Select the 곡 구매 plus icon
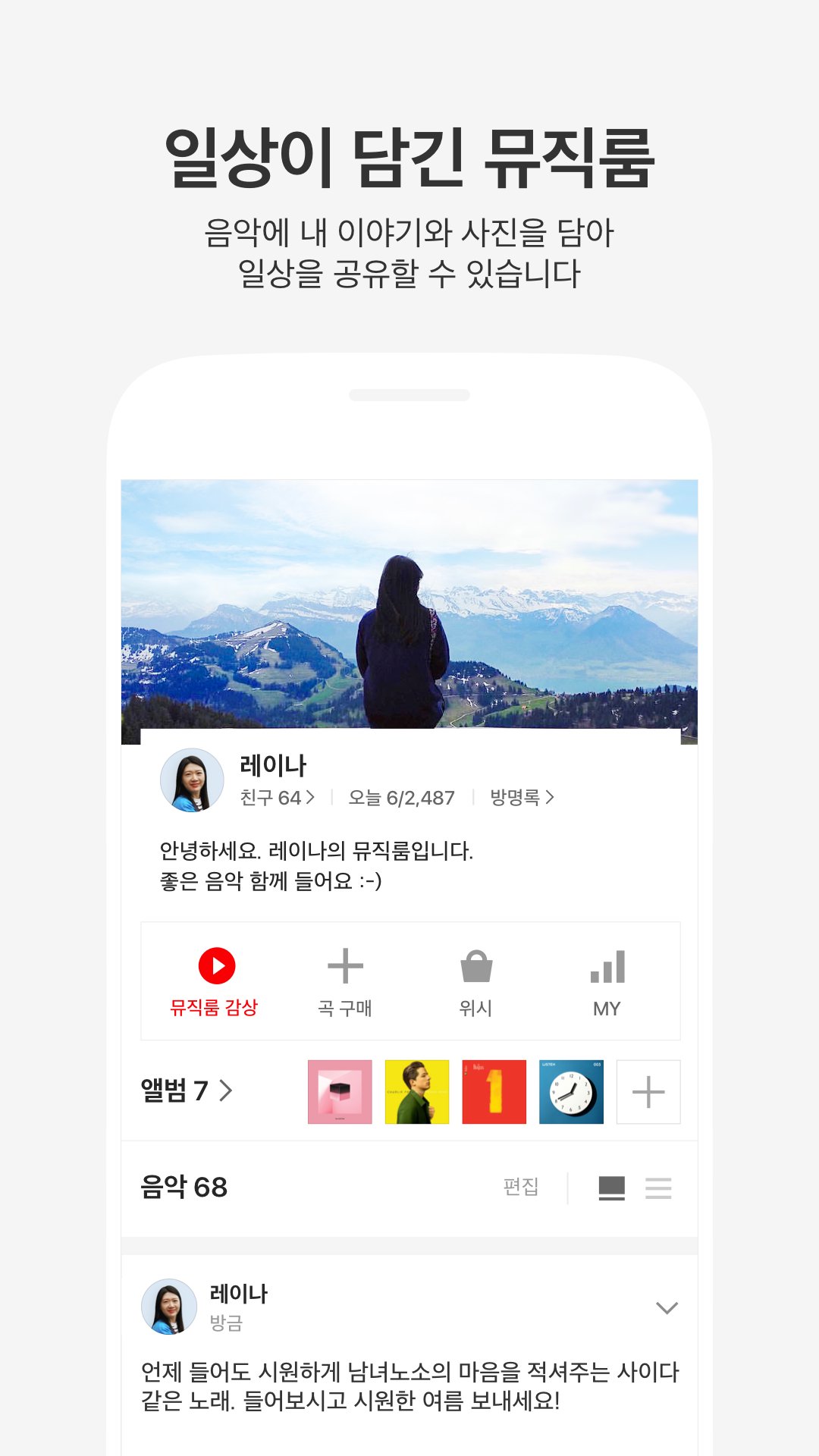Screen dimensions: 819x1456 (345, 964)
